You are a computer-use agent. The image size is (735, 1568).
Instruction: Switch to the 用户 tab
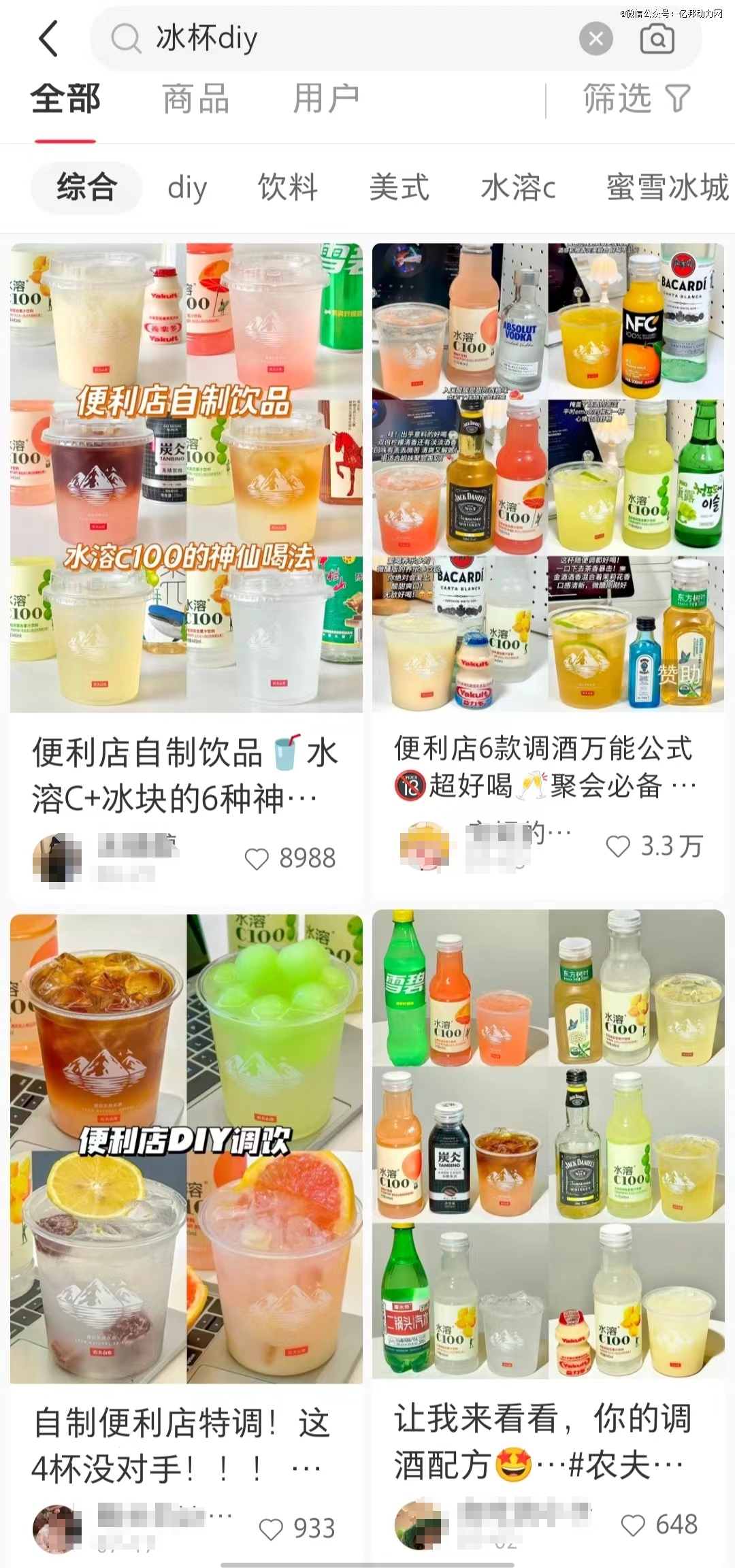click(326, 99)
